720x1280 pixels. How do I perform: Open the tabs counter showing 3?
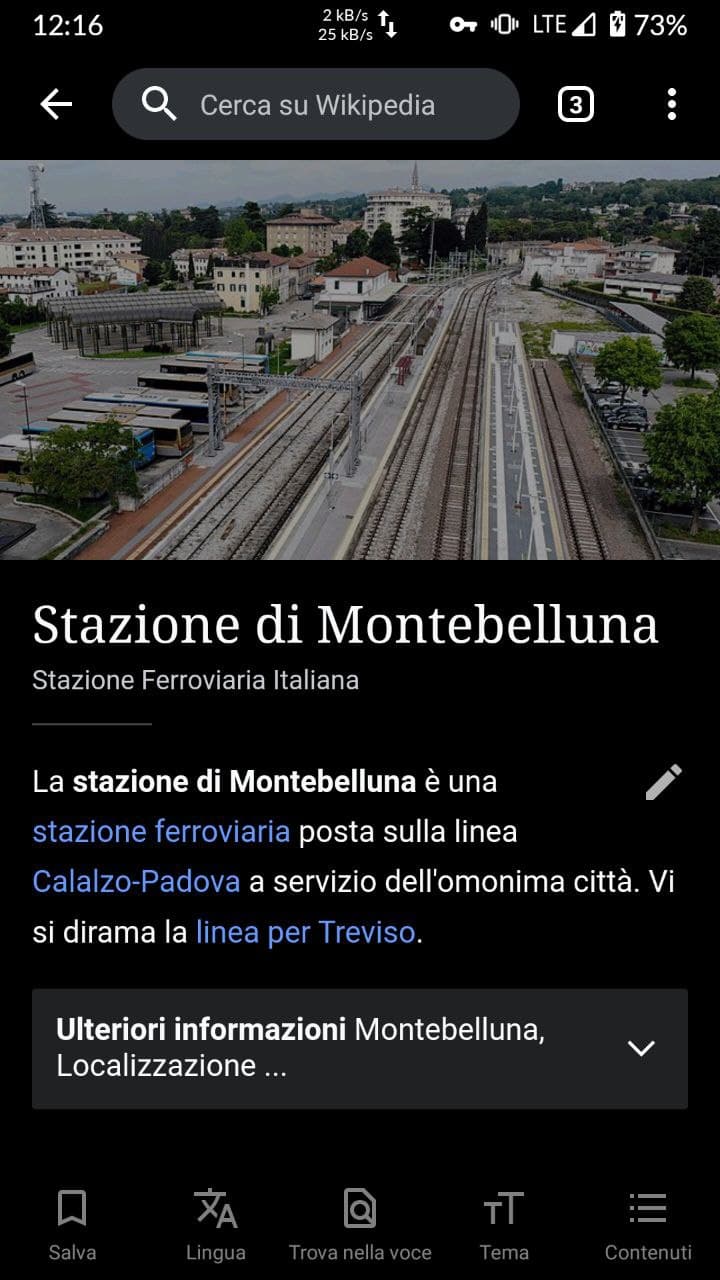(x=575, y=104)
